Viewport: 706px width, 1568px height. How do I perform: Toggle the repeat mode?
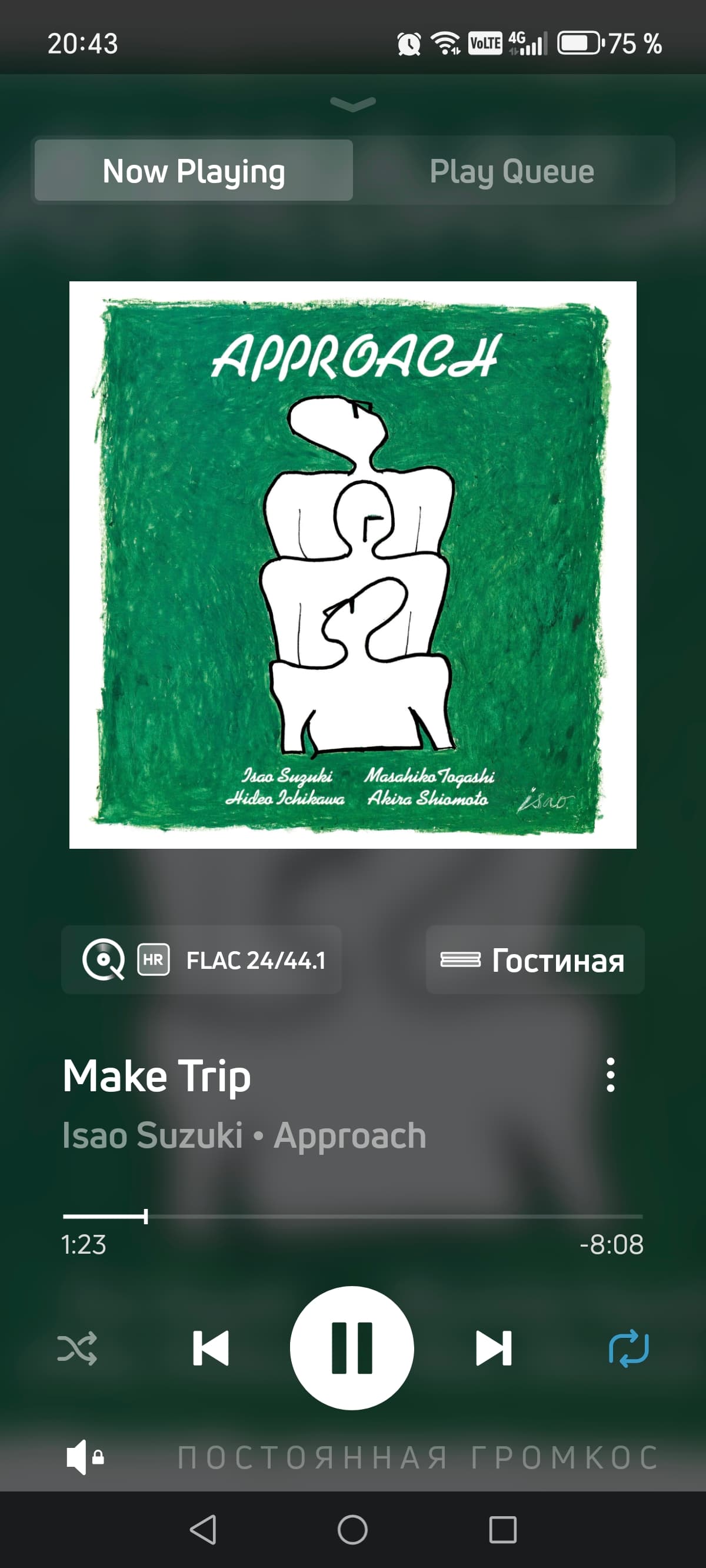pyautogui.click(x=629, y=1348)
